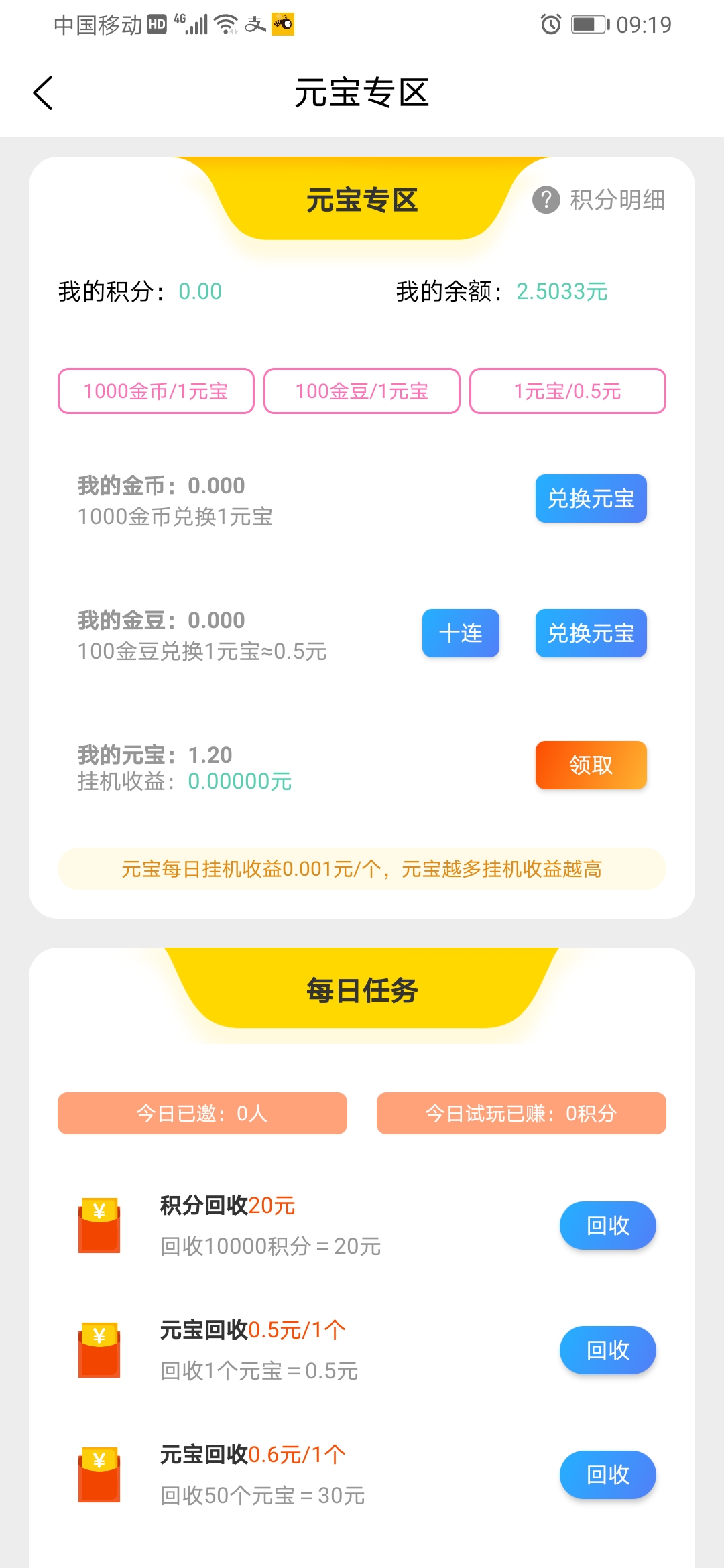Select the 1元宝/0.5元 chip

coord(568,391)
